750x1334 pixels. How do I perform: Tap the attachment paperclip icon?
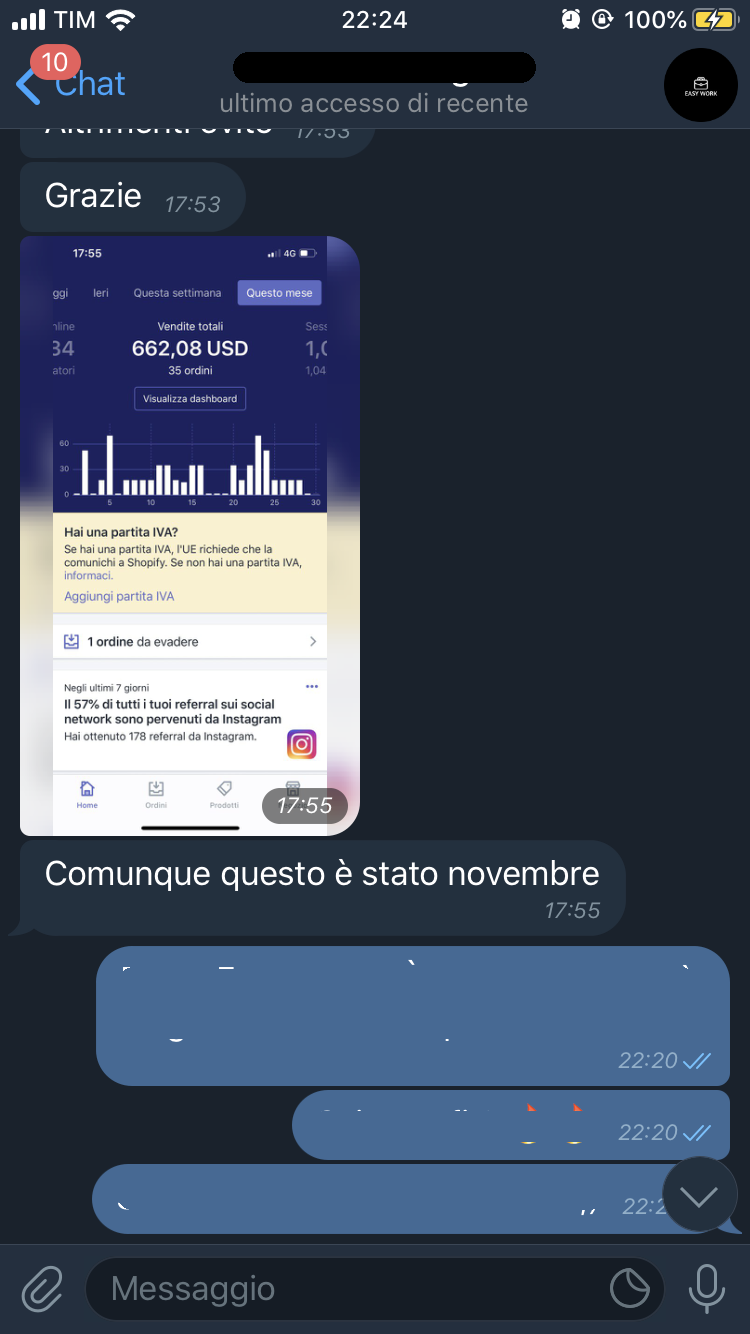pos(42,1288)
